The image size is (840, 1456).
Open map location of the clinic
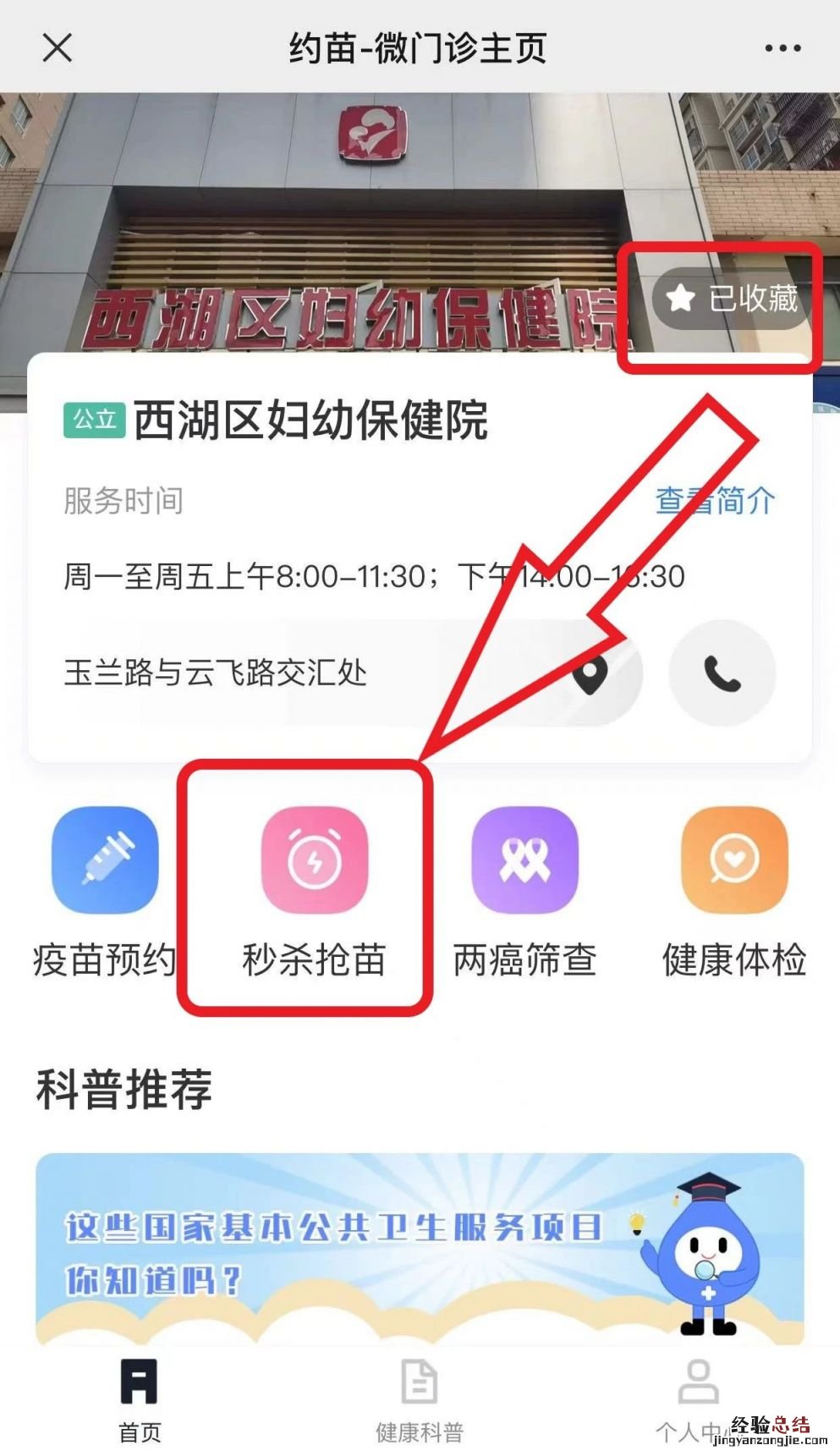tap(591, 673)
